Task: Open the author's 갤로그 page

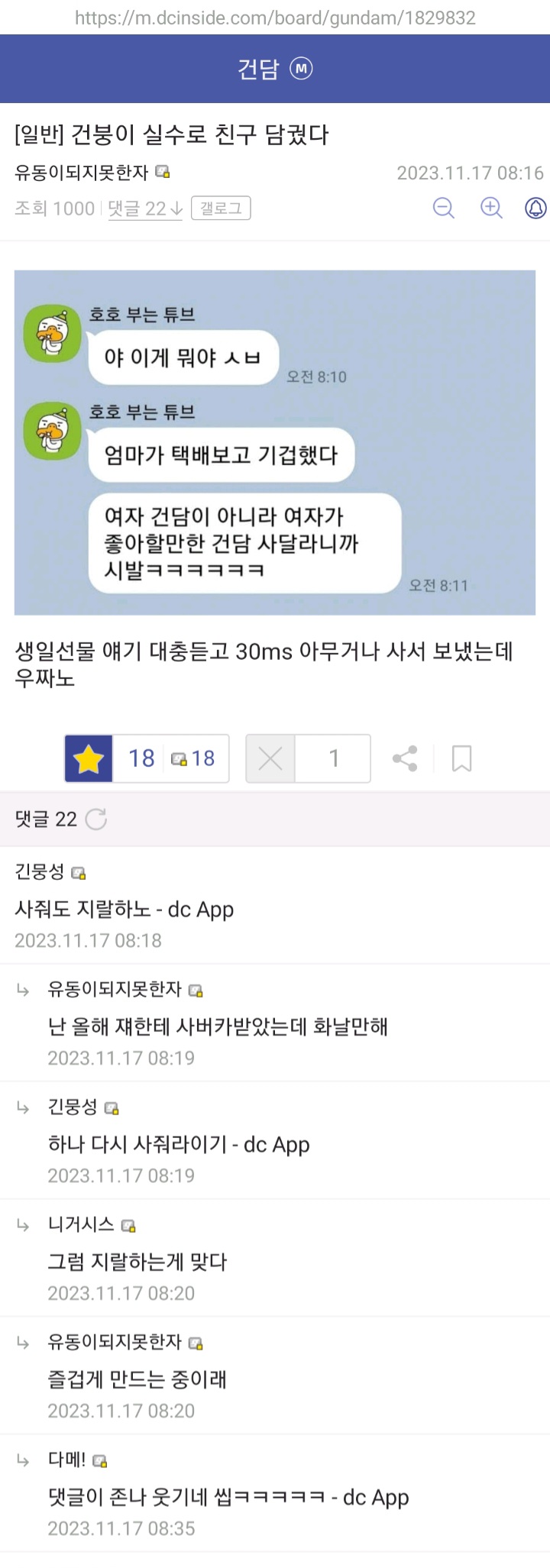Action: (221, 209)
